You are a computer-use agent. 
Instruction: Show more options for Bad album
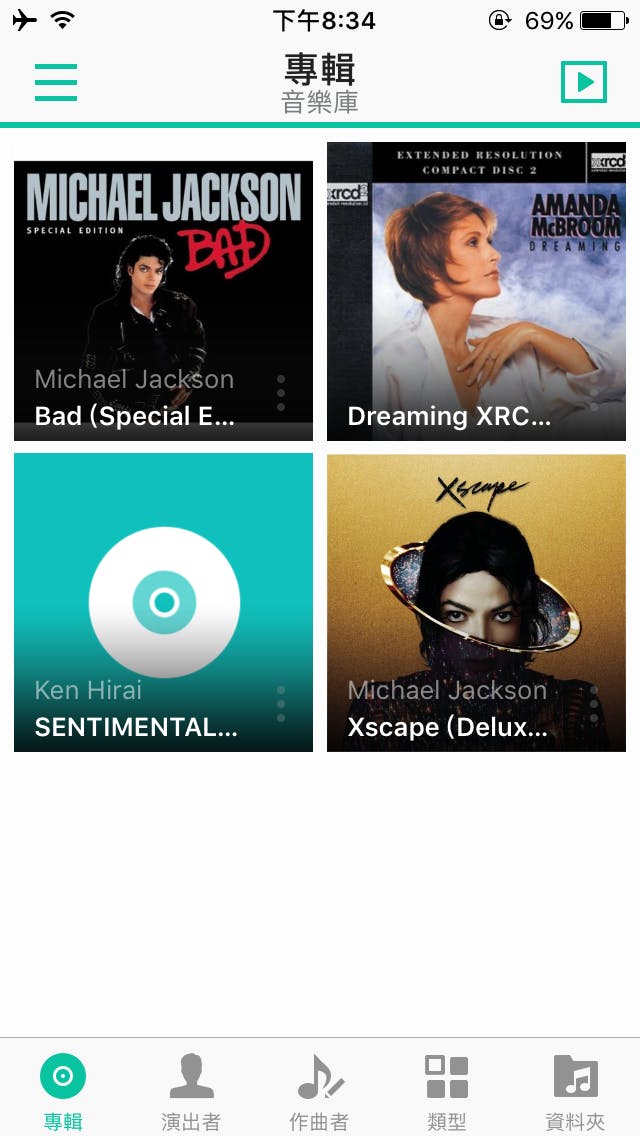281,393
